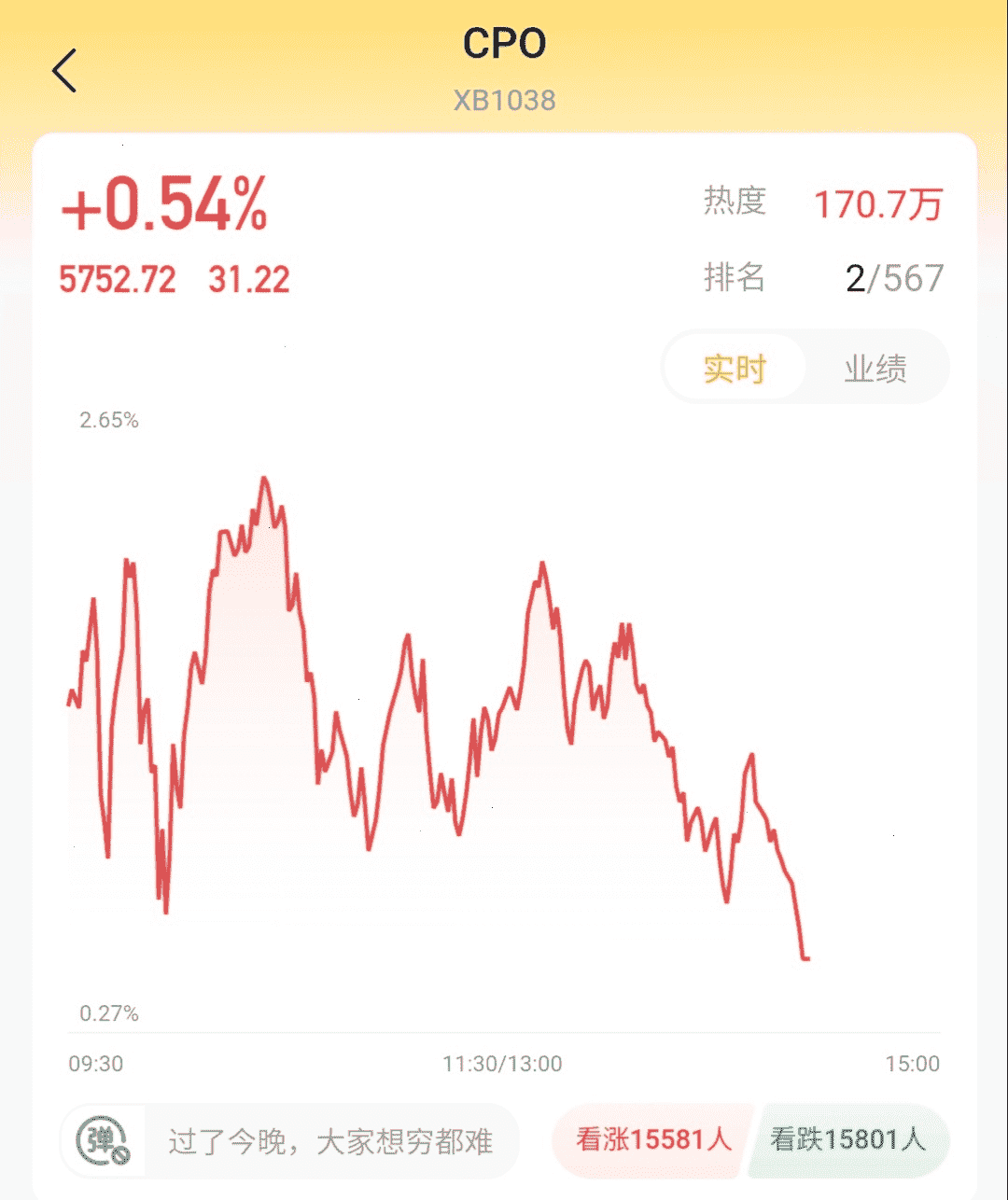Select the 实时 tab

click(735, 369)
